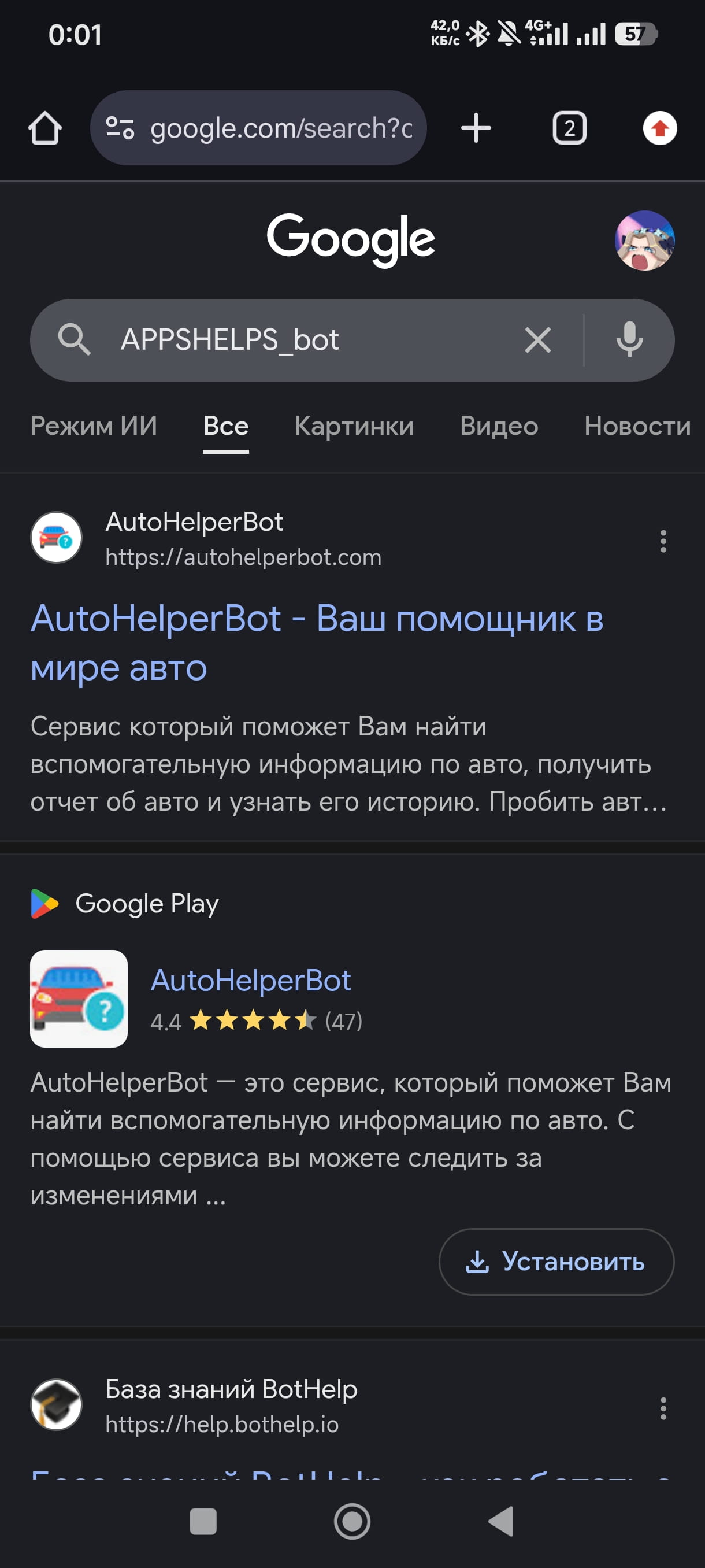Switch to the Видео tab
Viewport: 705px width, 1568px height.
pos(499,426)
